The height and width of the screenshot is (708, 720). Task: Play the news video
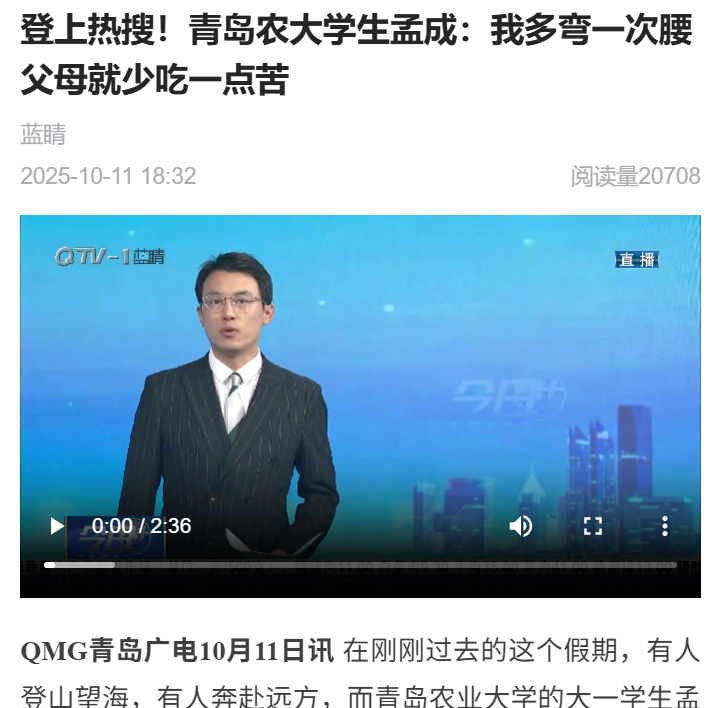pos(57,526)
